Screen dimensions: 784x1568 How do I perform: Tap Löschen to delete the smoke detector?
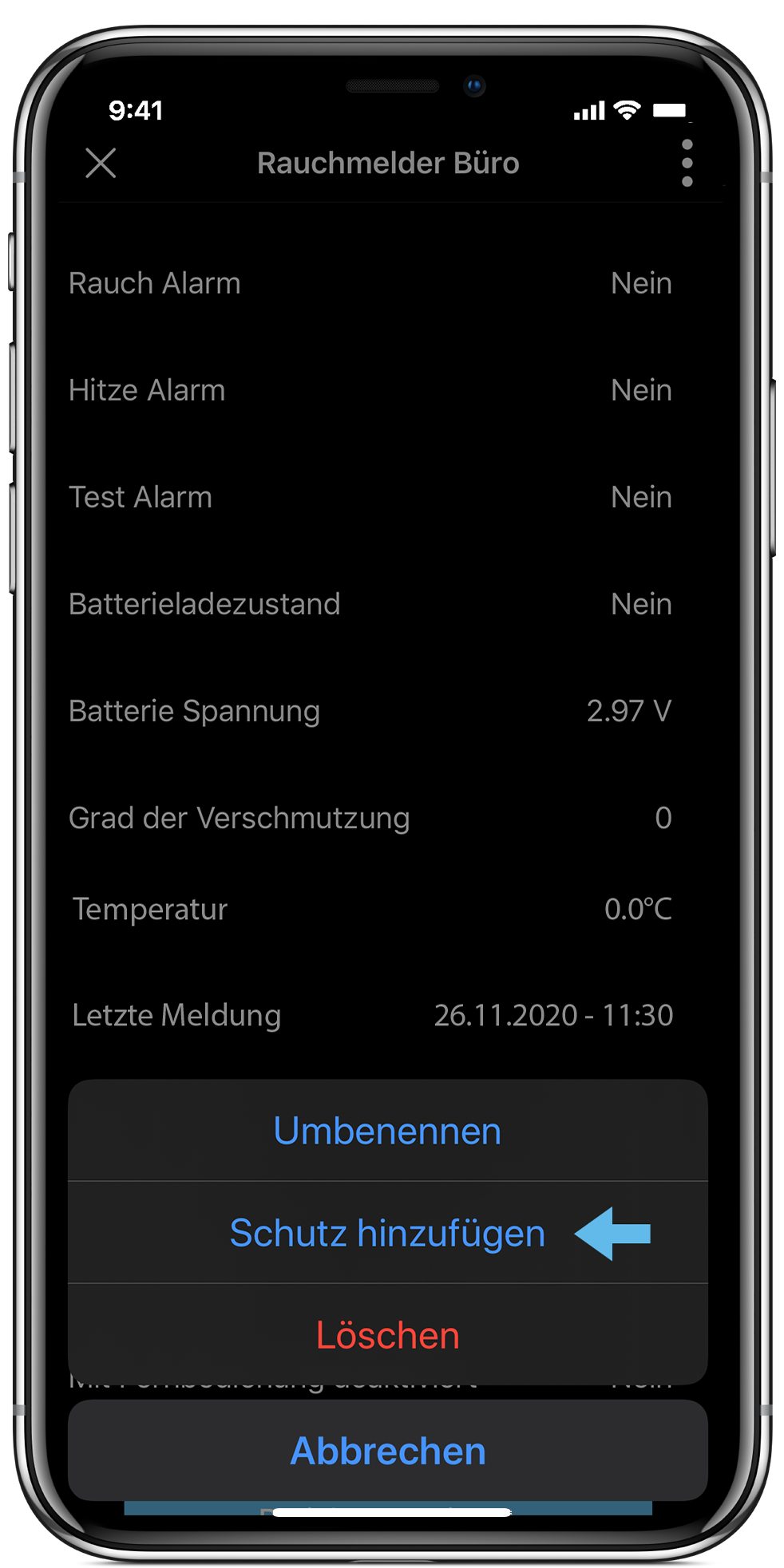coord(387,1335)
